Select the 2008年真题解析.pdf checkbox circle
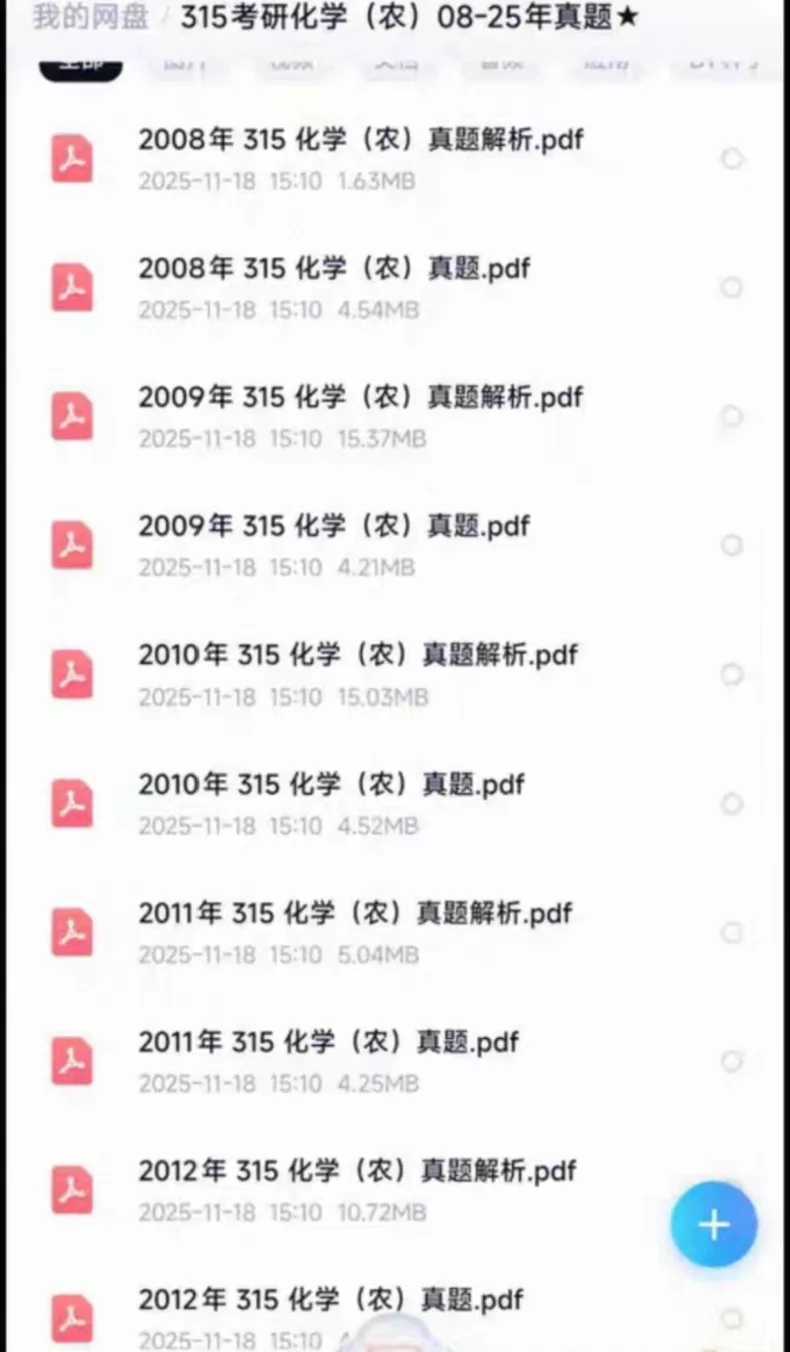The image size is (790, 1352). pos(732,159)
